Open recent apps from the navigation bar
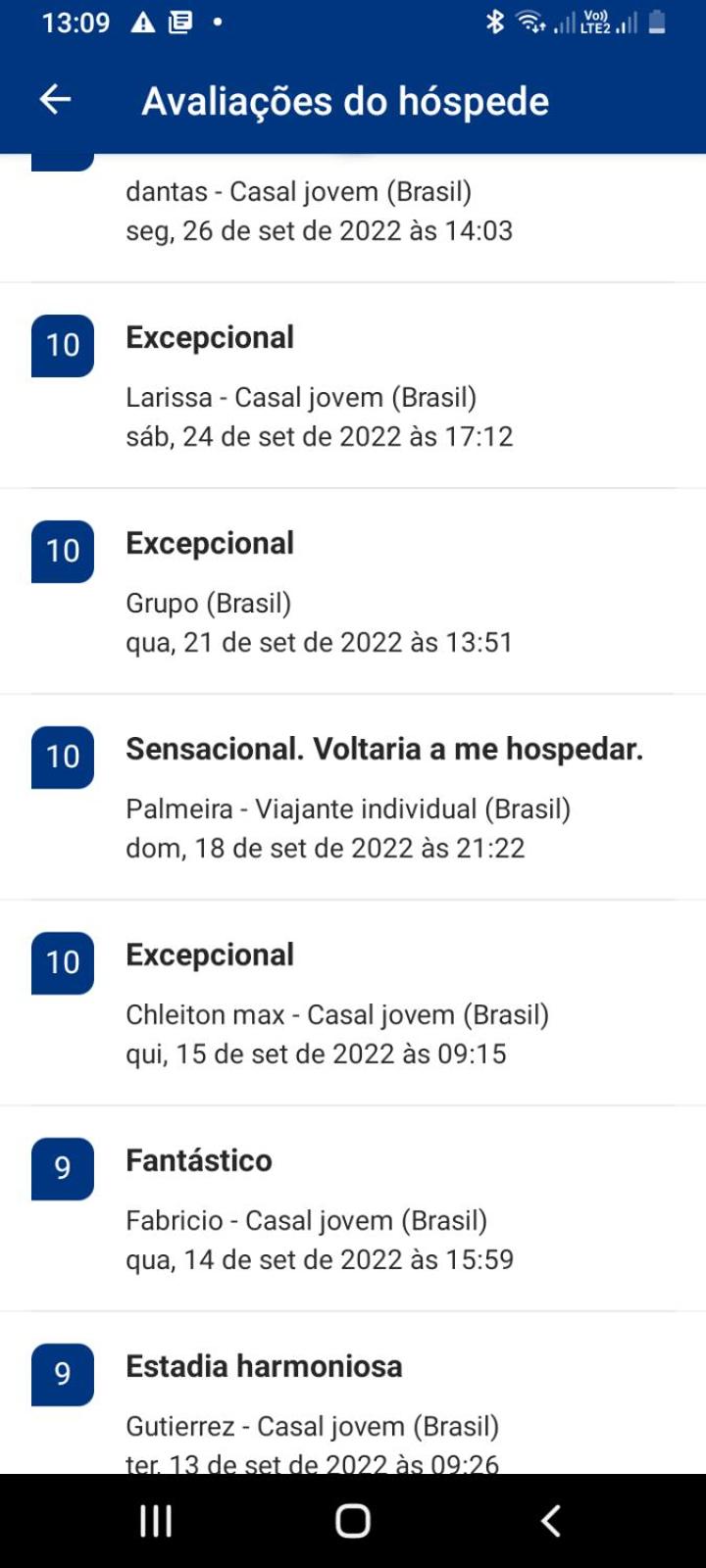Viewport: 706px width, 1568px height. pos(156,1521)
